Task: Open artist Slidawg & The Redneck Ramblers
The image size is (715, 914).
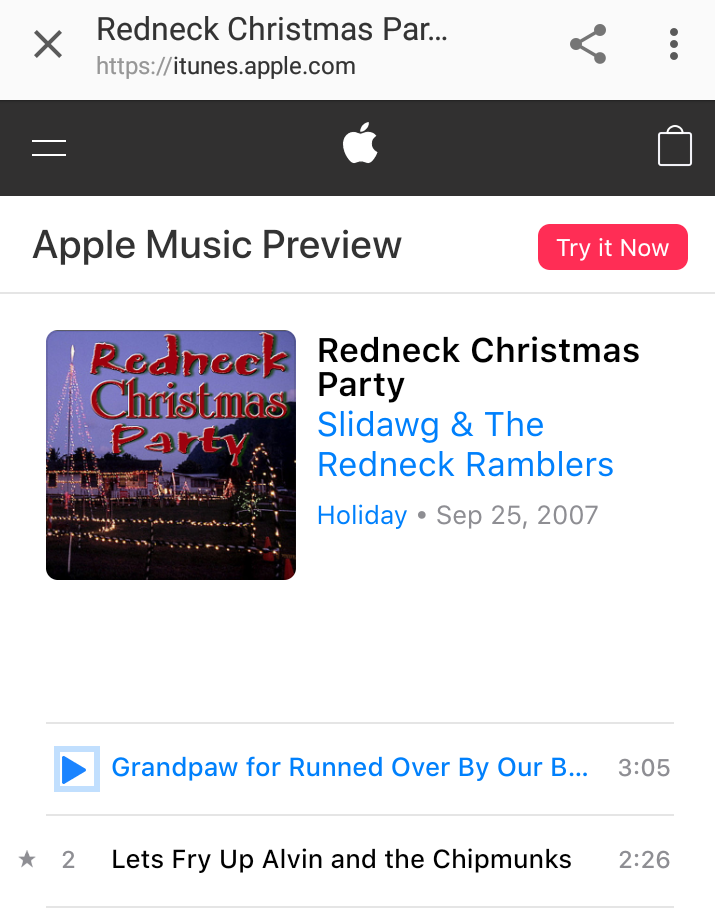Action: tap(465, 445)
